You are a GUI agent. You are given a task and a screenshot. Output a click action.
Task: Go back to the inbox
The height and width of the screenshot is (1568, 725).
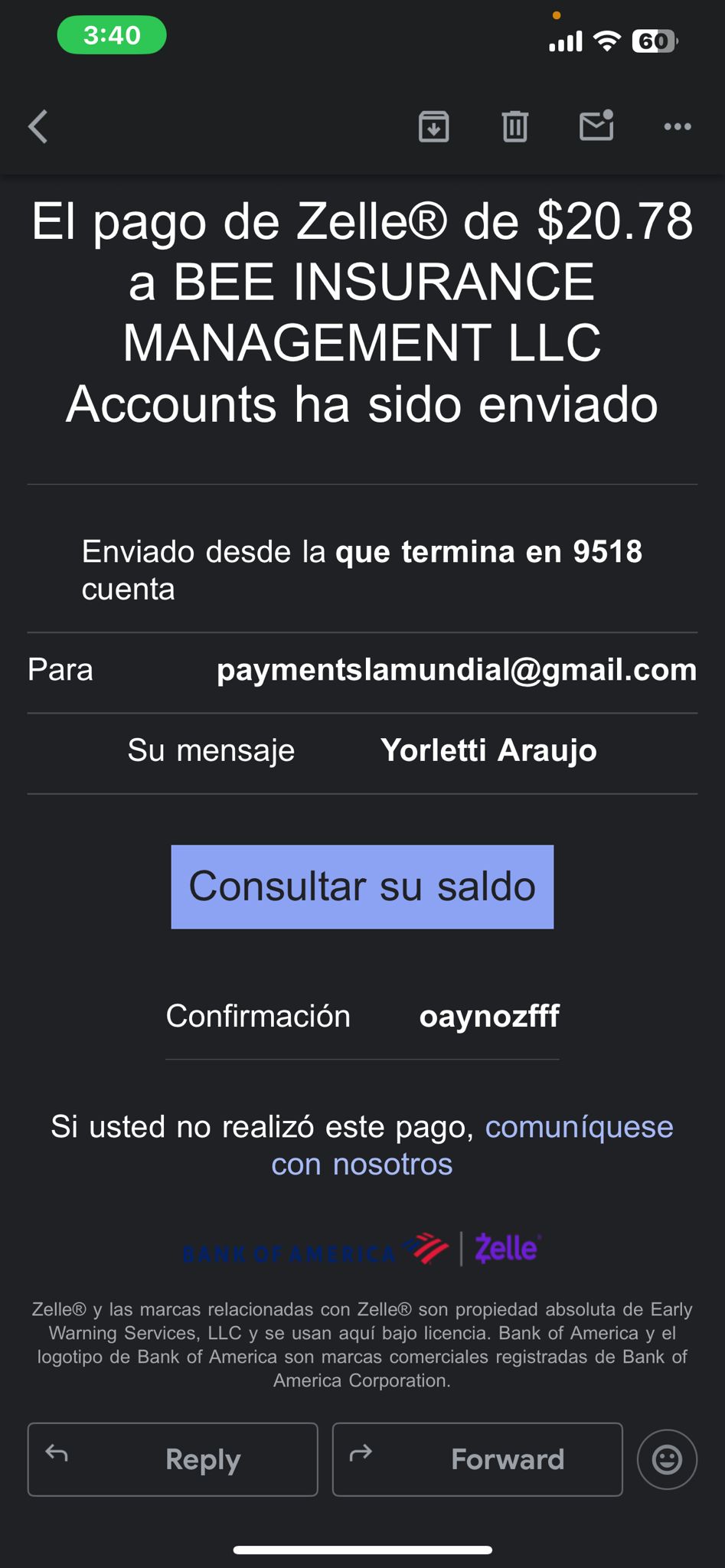38,126
